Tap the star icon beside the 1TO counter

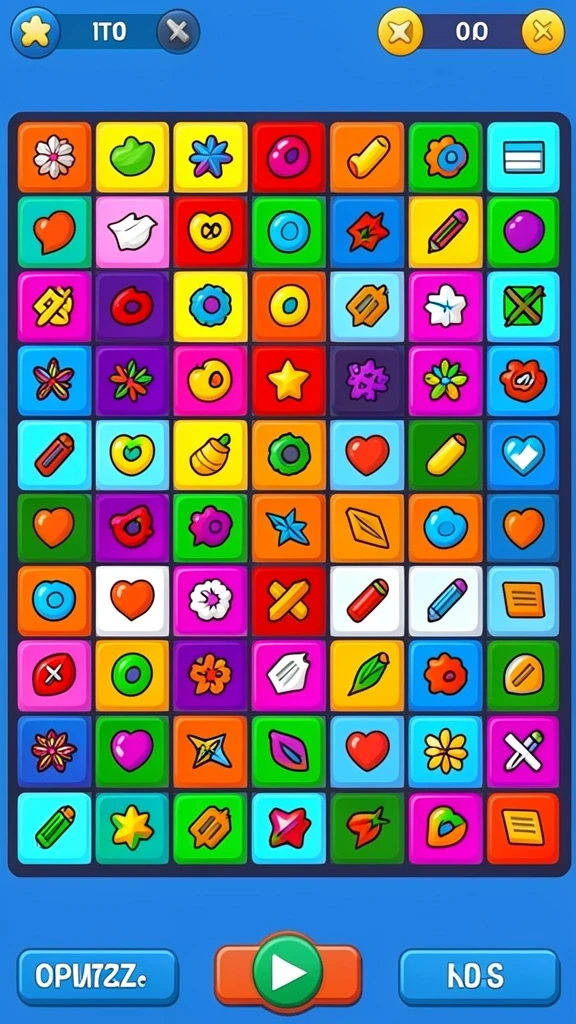coord(35,31)
